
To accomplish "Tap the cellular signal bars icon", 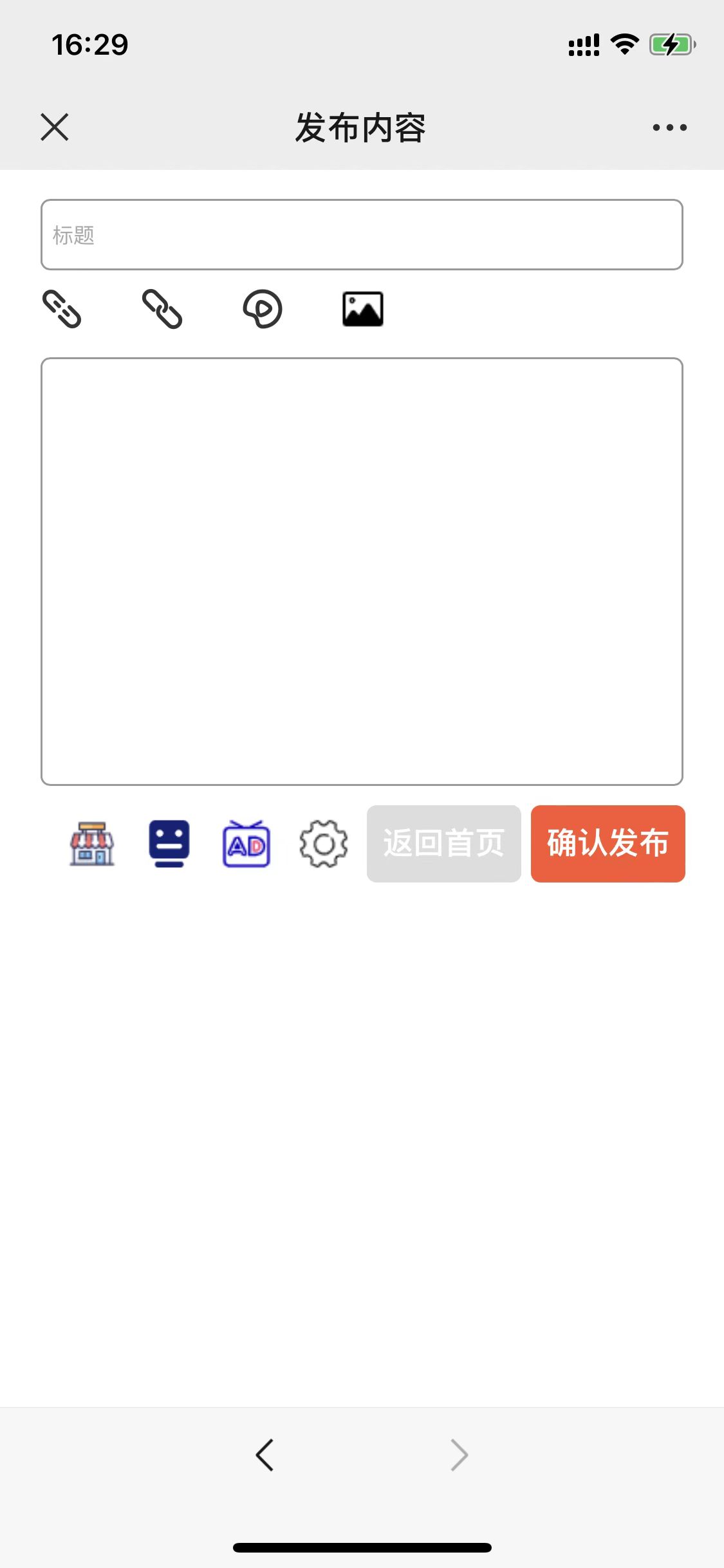I will tap(583, 44).
